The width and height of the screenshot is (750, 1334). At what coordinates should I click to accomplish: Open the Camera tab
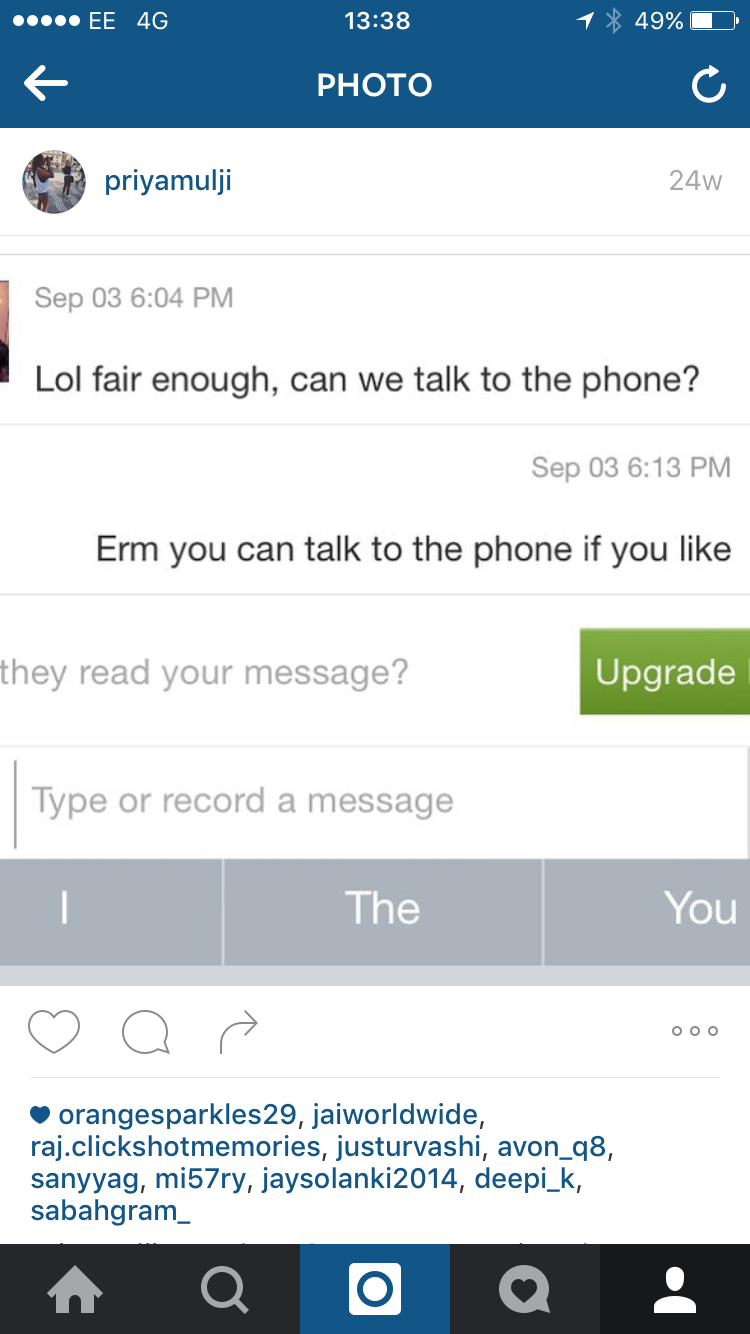coord(375,1289)
